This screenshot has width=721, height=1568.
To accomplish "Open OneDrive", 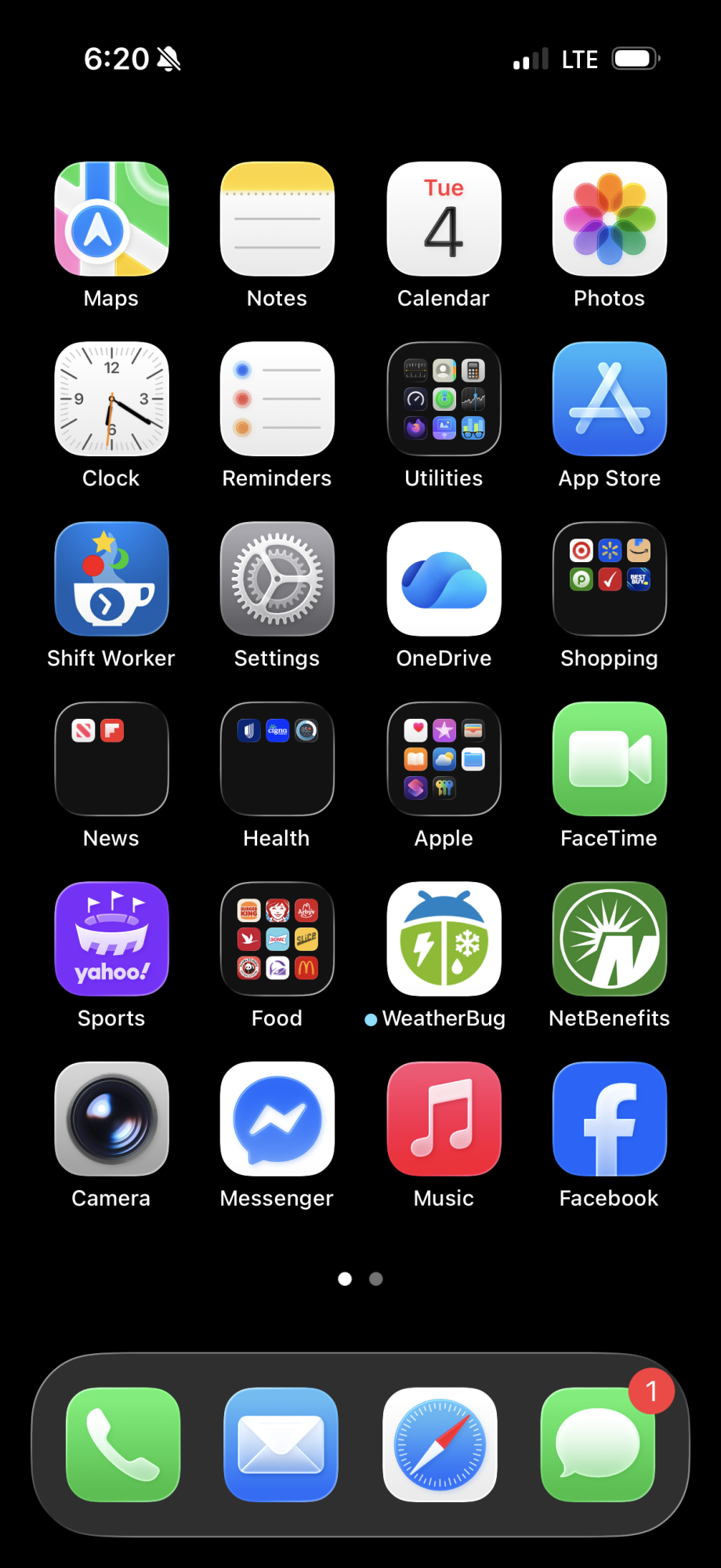I will (444, 579).
